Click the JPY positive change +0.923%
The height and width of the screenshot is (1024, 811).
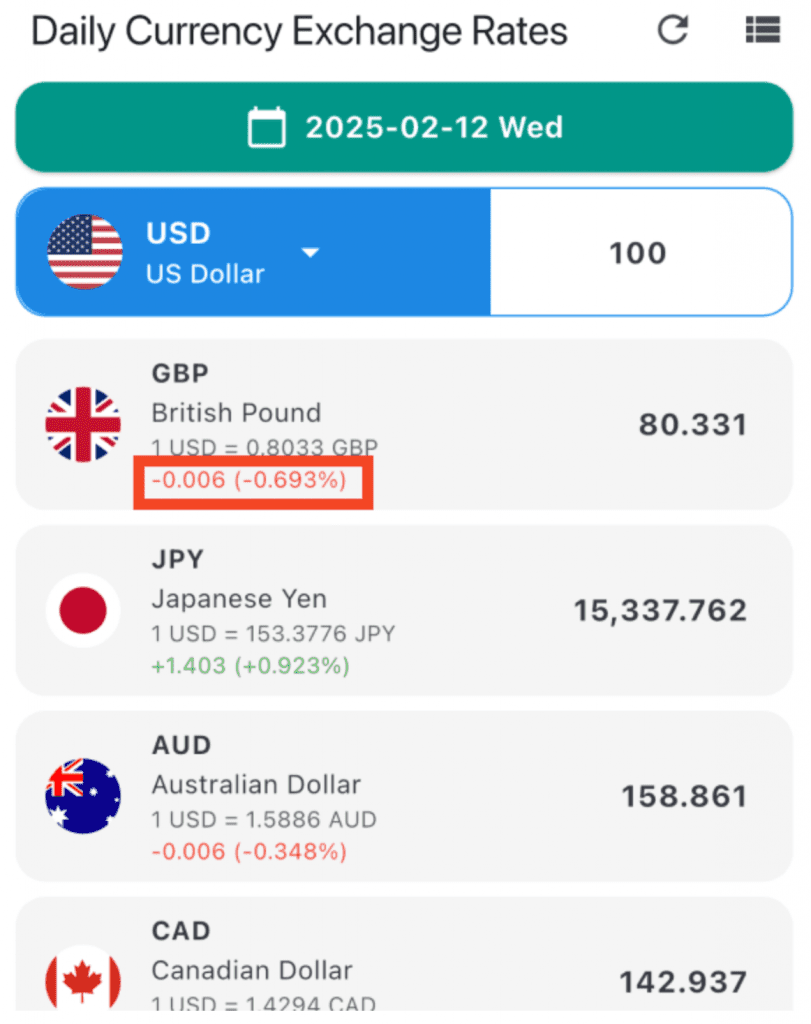click(x=249, y=664)
